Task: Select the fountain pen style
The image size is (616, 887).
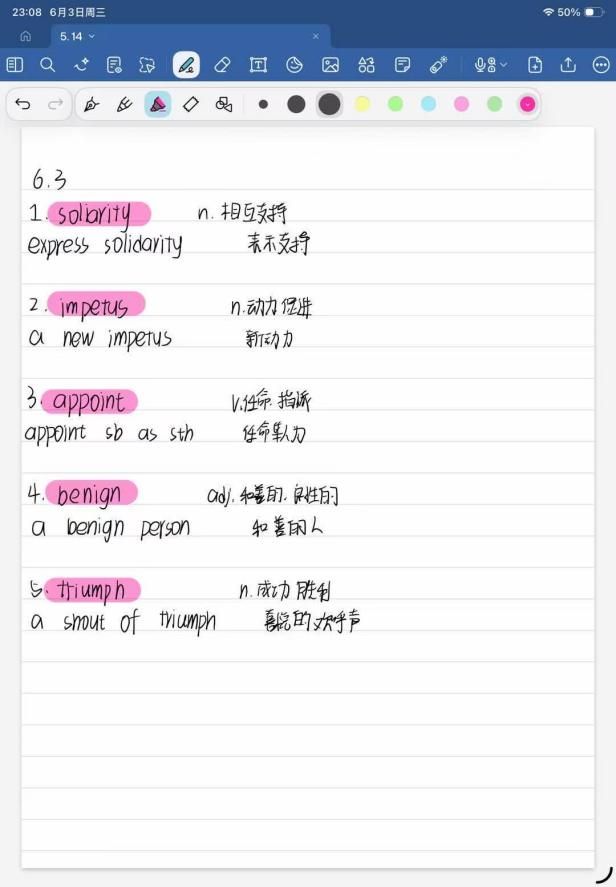Action: (91, 104)
